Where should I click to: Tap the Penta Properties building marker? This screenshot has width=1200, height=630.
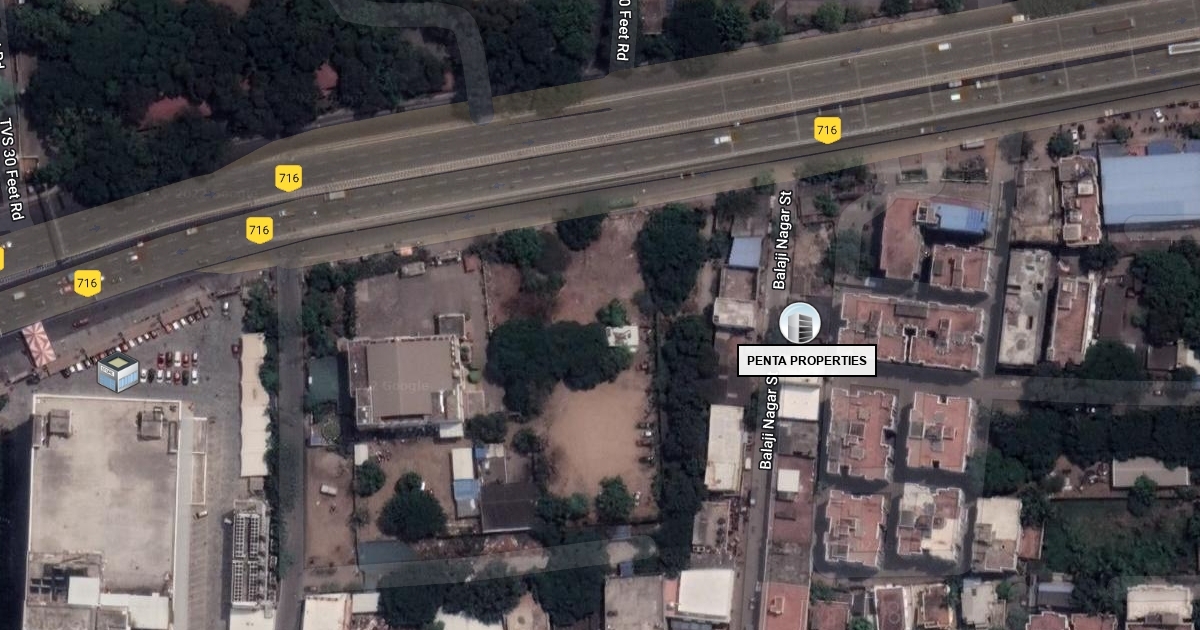coord(800,323)
